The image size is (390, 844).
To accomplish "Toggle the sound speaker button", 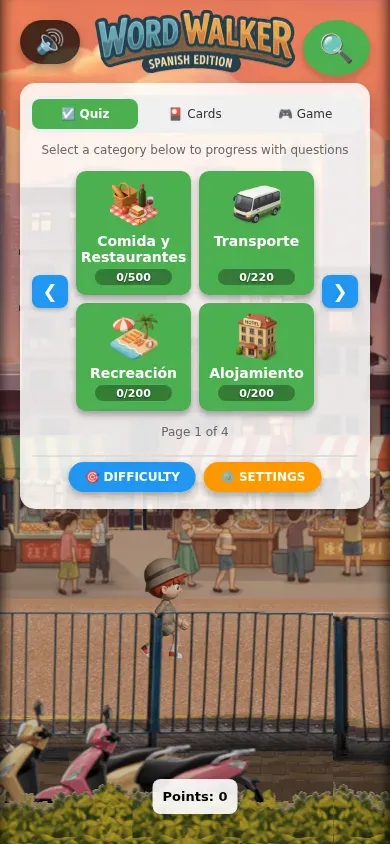I will tap(50, 42).
